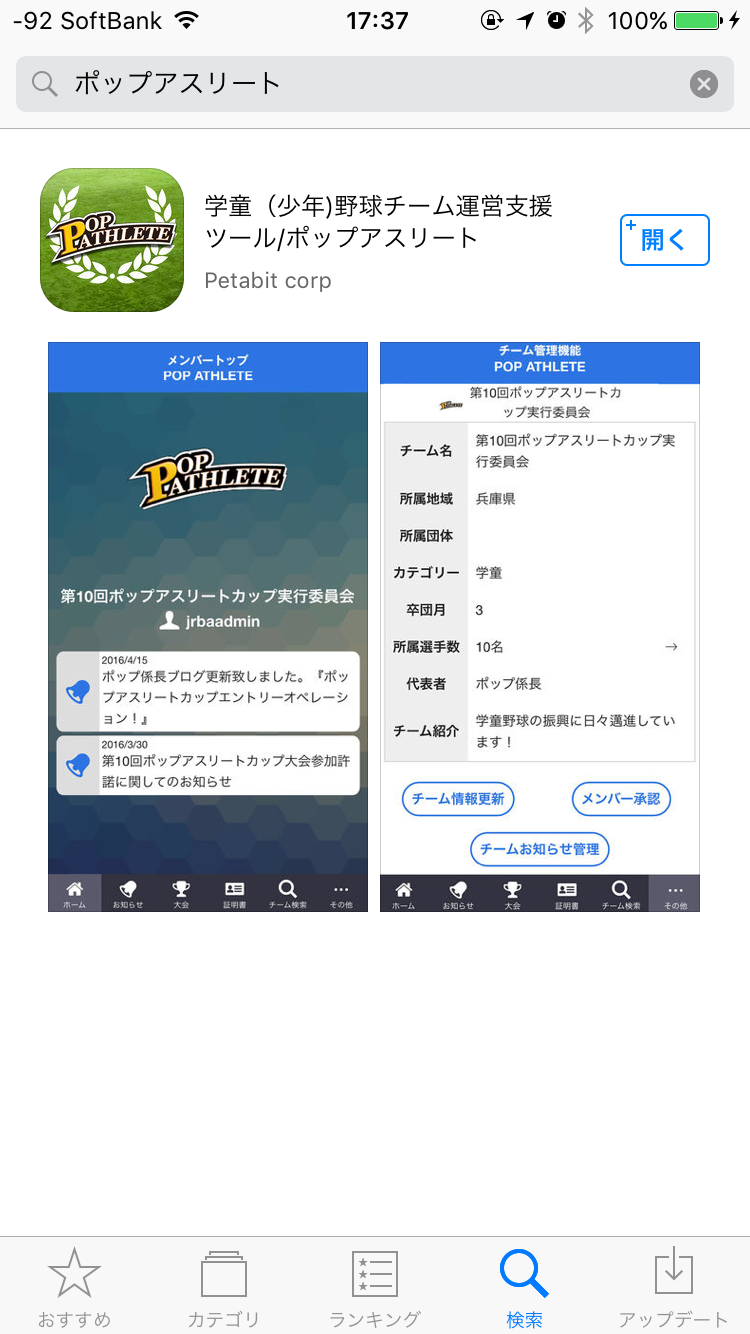Open the Pop Athlete app icon
The image size is (750, 1334).
click(x=112, y=240)
